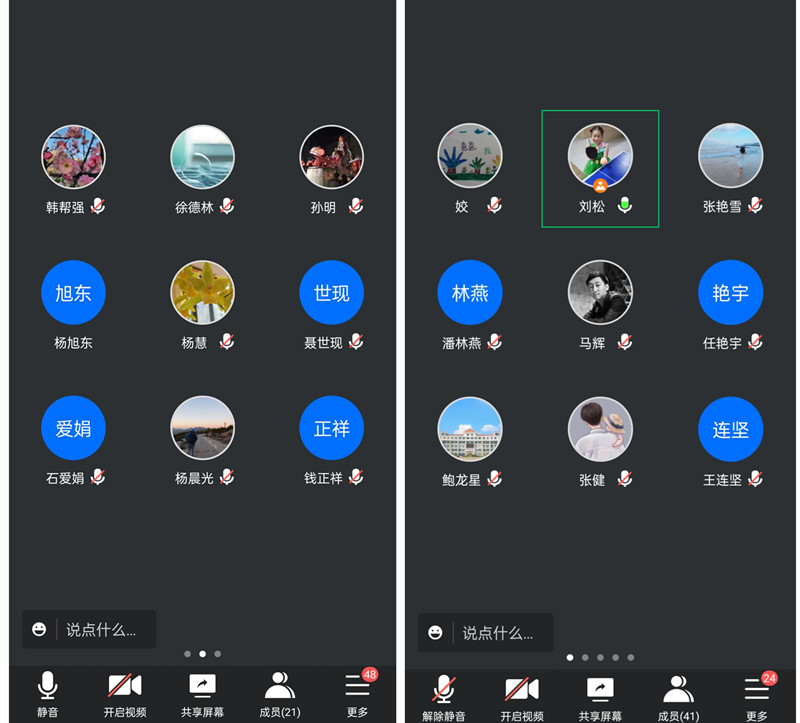Image resolution: width=800 pixels, height=723 pixels.
Task: Select participant 杨慧's avatar
Action: click(202, 293)
